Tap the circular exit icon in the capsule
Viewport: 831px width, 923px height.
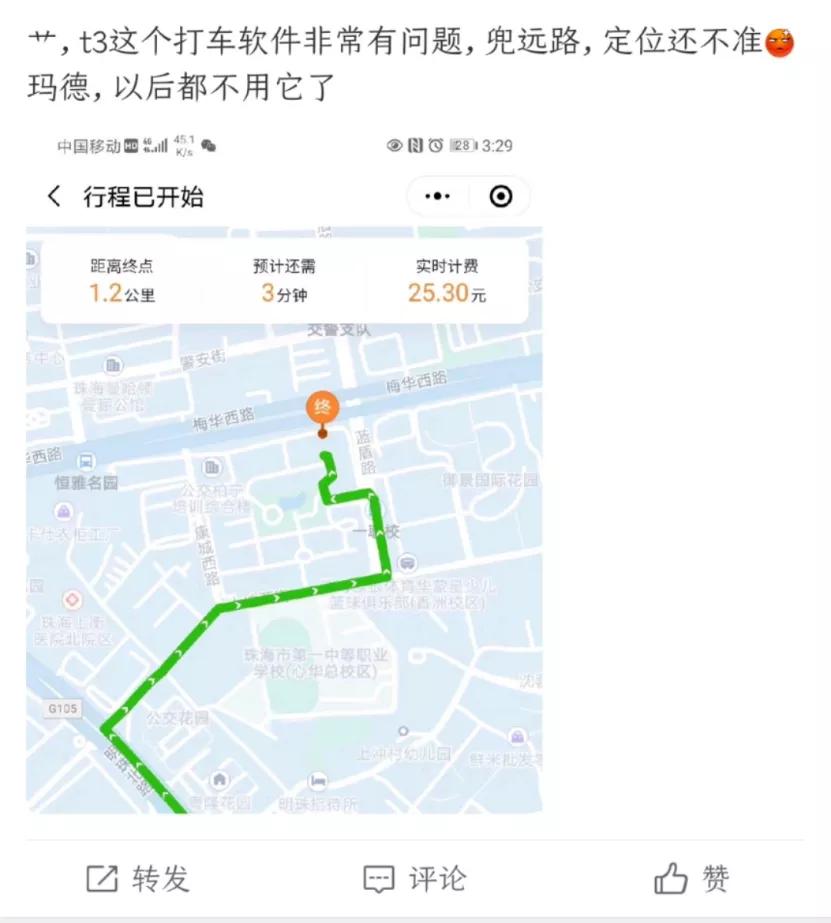coord(500,196)
